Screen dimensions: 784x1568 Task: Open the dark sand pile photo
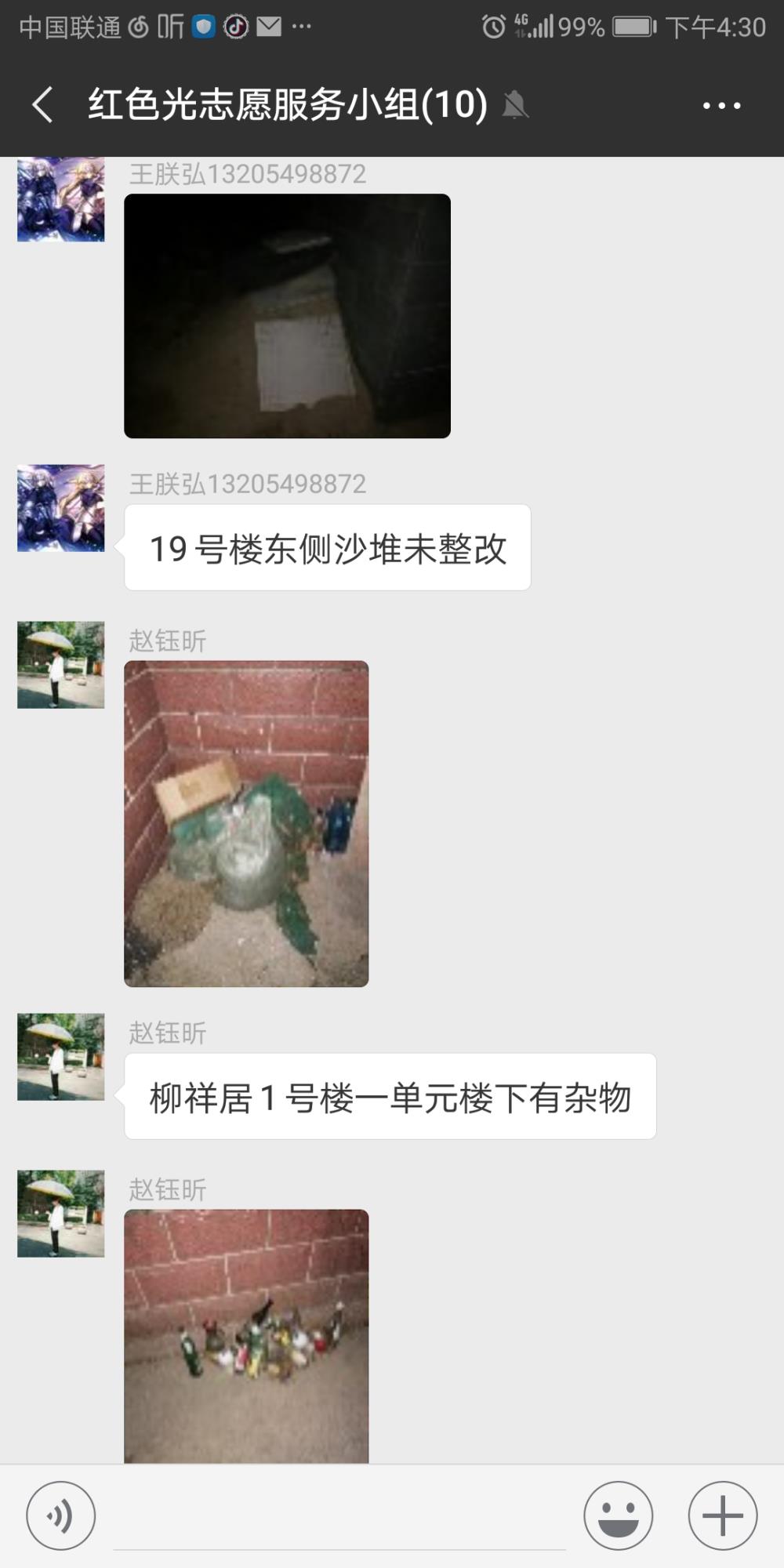(x=287, y=316)
